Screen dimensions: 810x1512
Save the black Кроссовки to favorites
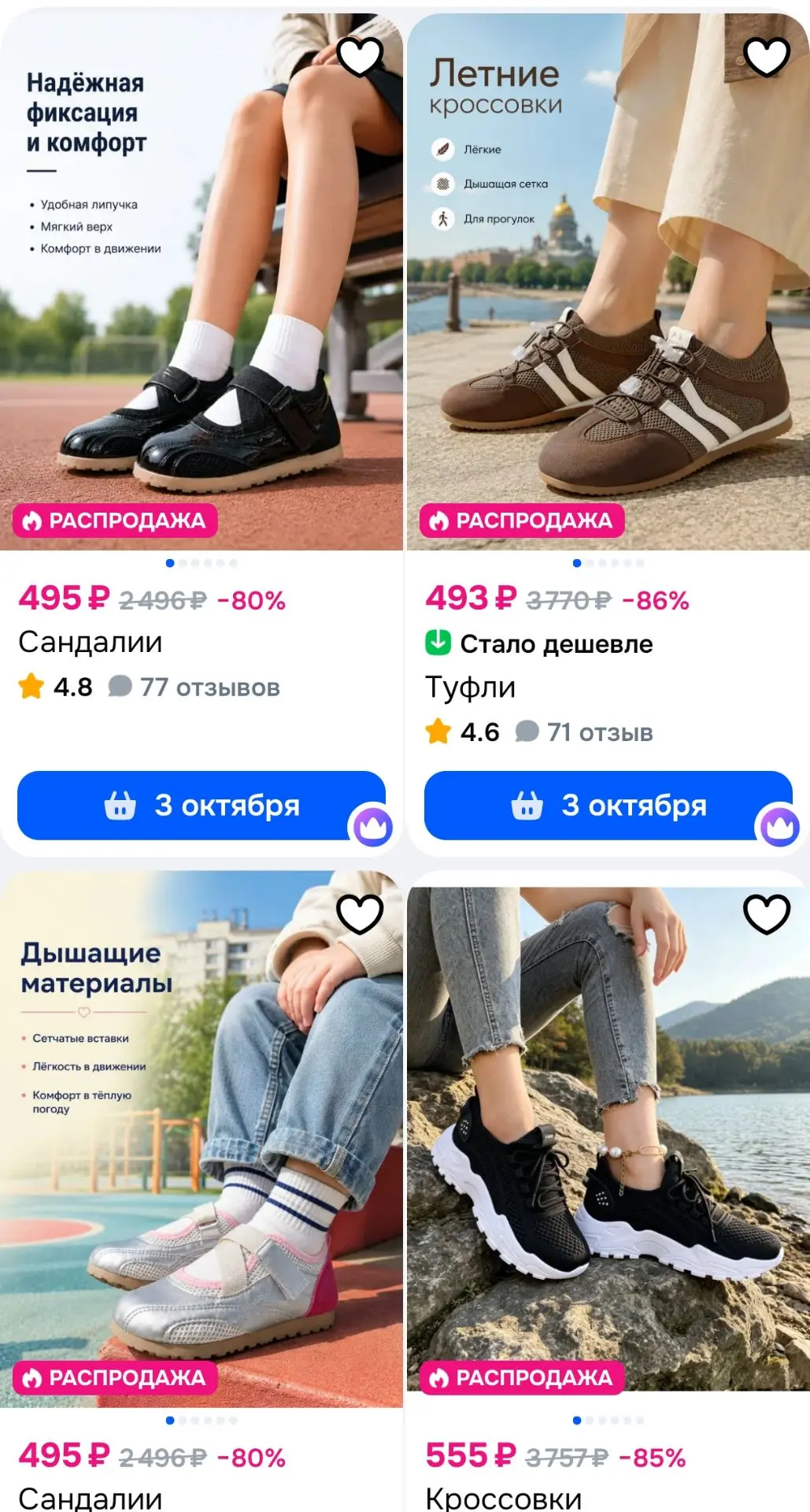[x=767, y=914]
